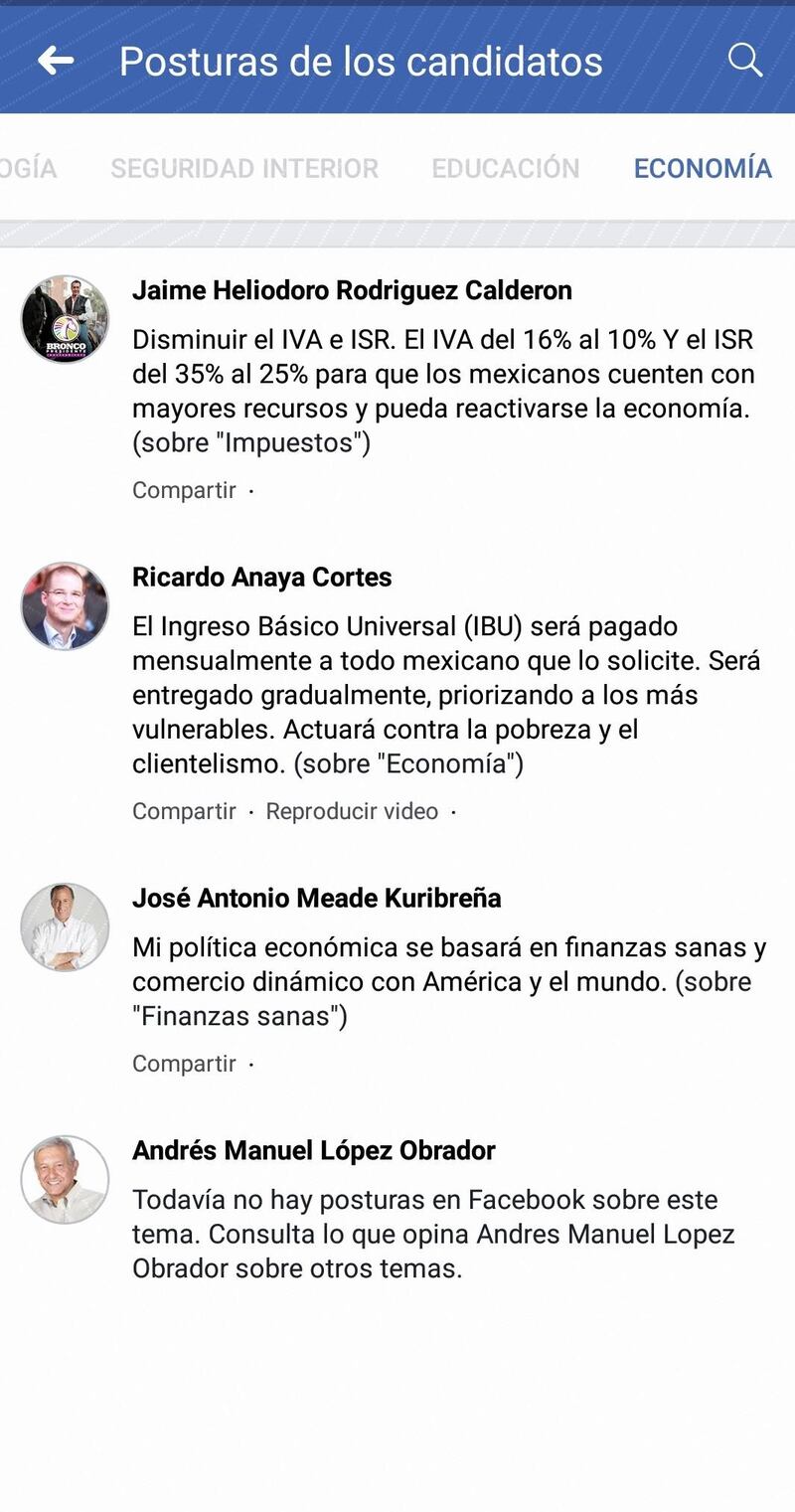The width and height of the screenshot is (795, 1512).
Task: Share Jaime Rodriguez Calderon's position
Action: pyautogui.click(x=184, y=490)
